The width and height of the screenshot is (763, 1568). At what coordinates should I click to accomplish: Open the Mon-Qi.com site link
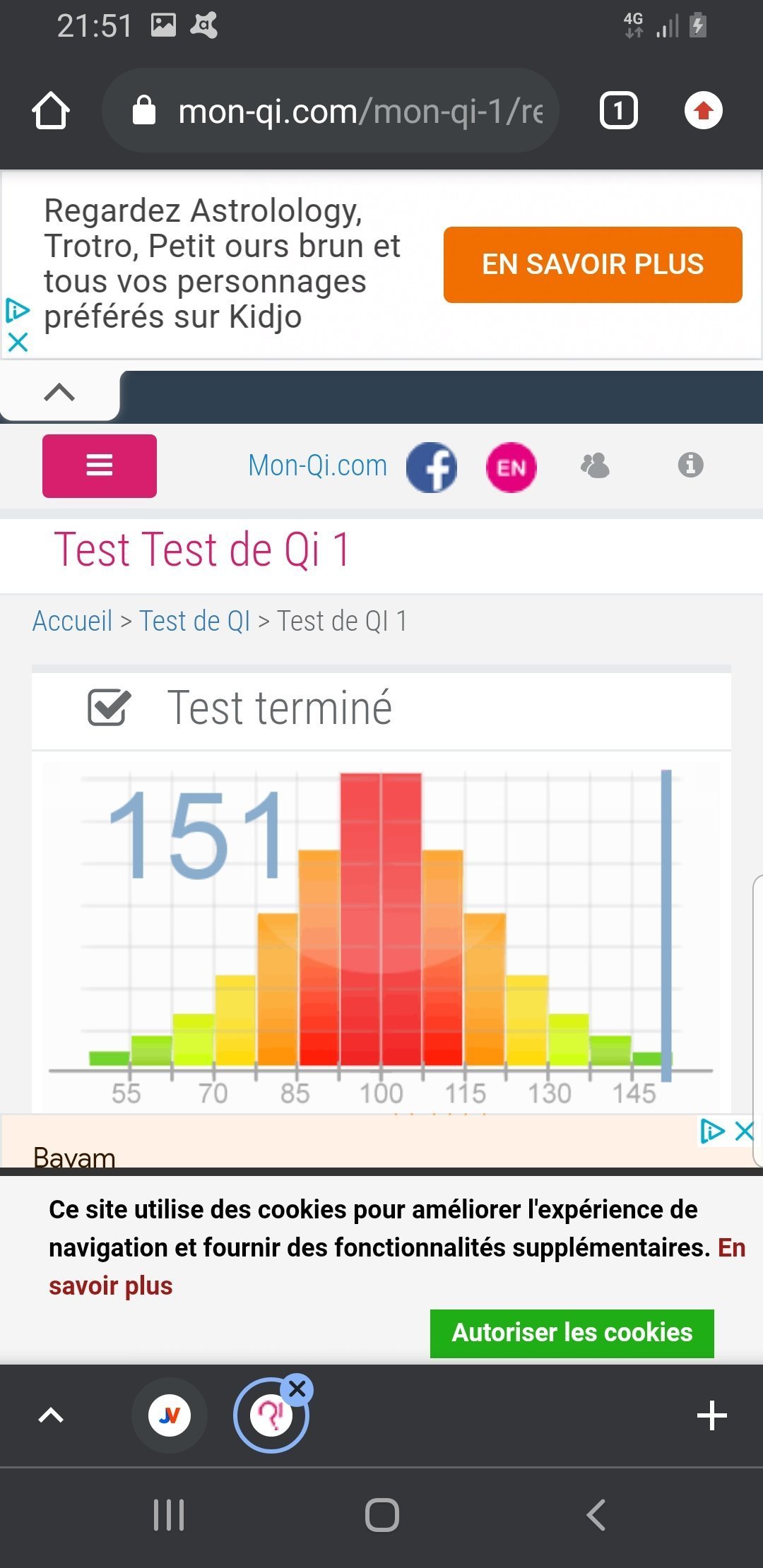(x=317, y=466)
